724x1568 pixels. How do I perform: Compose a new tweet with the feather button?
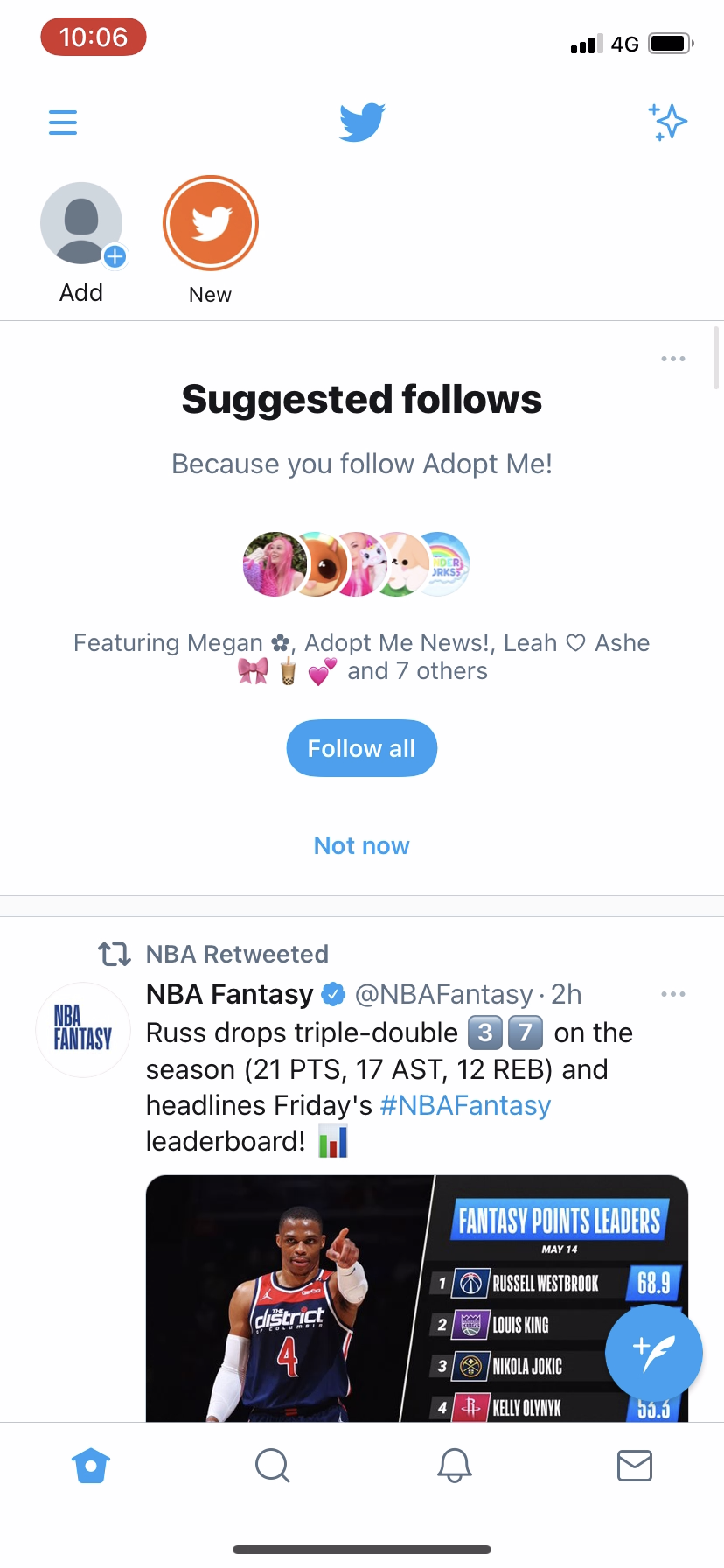[x=653, y=1353]
